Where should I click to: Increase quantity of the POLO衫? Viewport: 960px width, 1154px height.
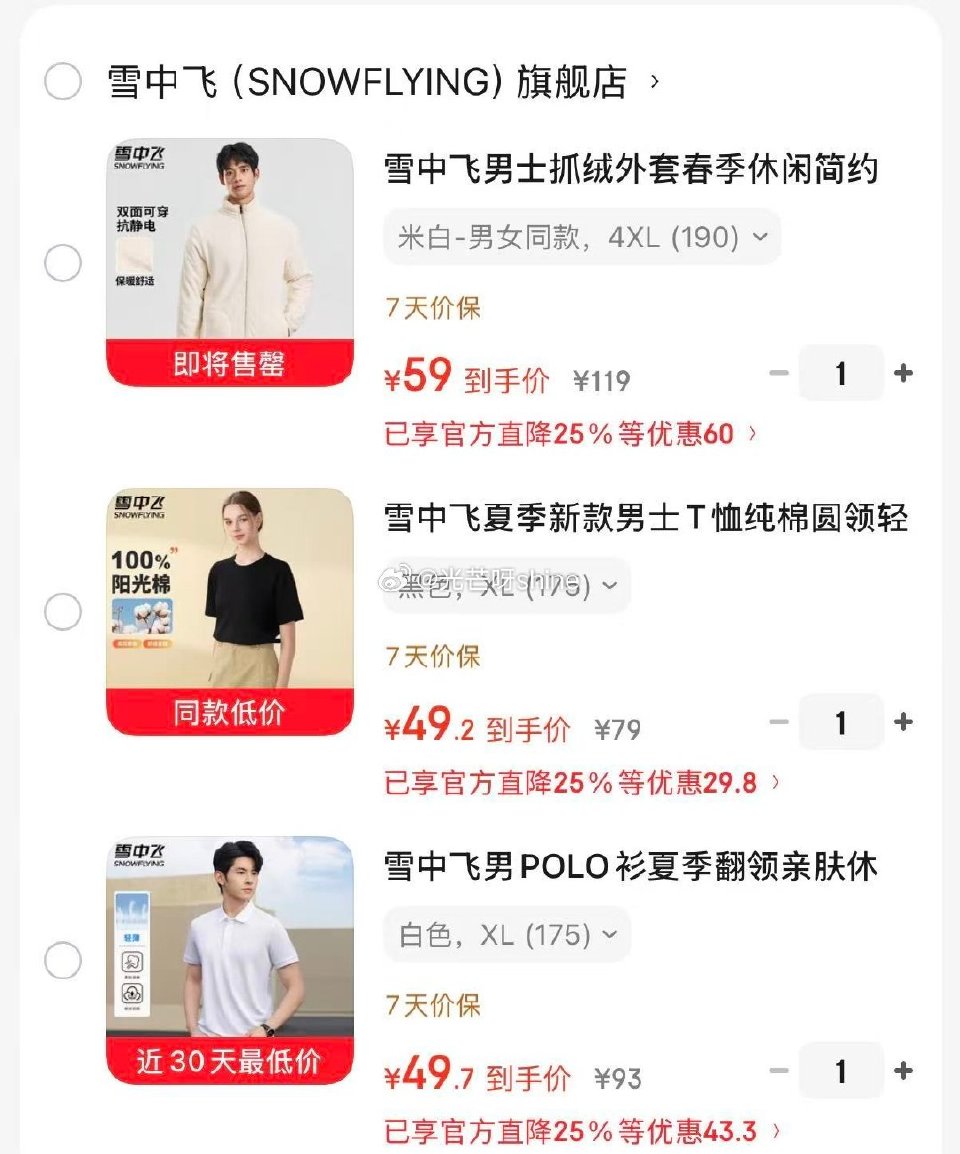coord(903,1071)
